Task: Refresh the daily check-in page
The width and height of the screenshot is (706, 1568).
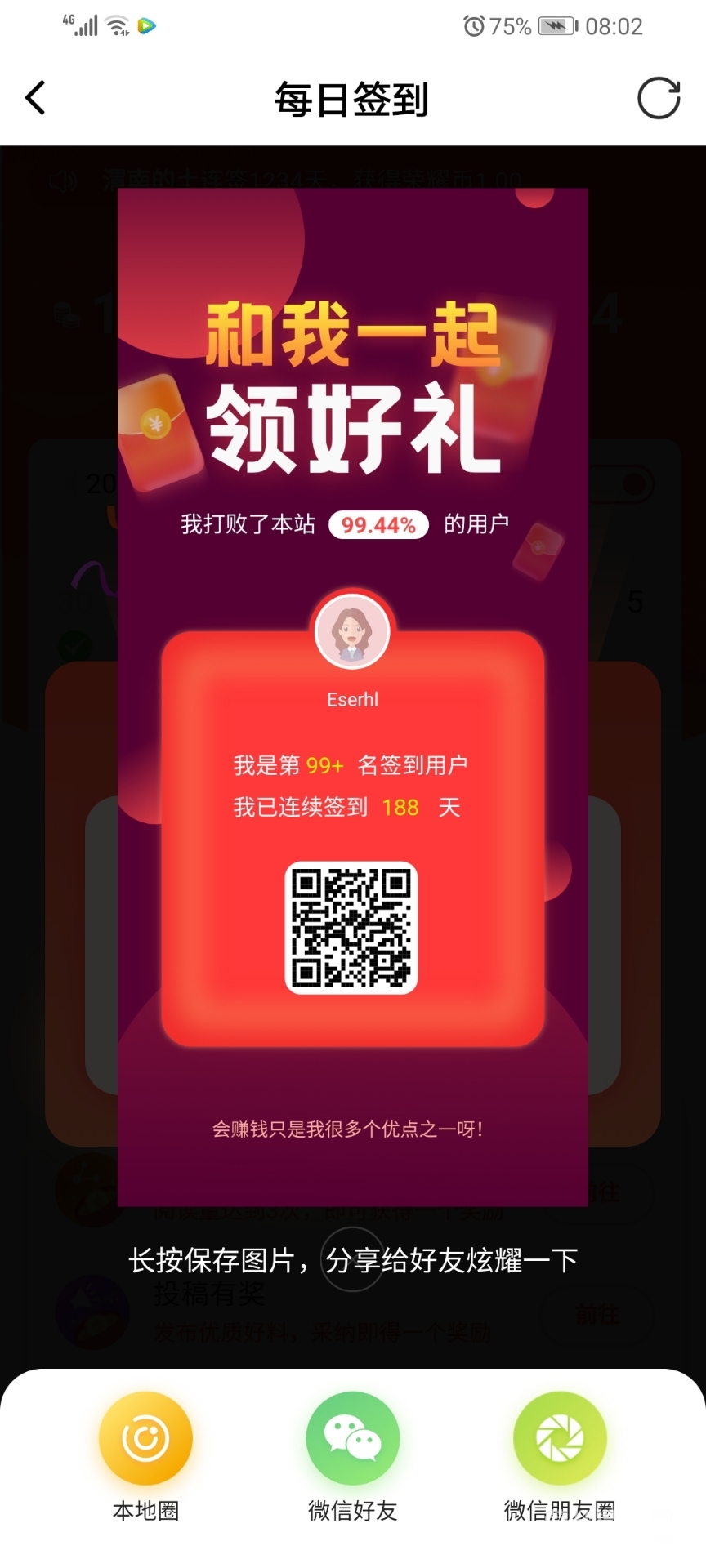Action: [658, 99]
